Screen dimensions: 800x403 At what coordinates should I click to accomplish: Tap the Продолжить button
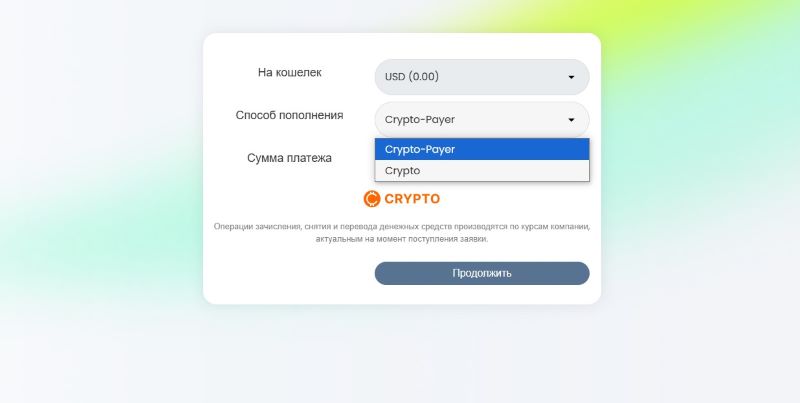481,273
